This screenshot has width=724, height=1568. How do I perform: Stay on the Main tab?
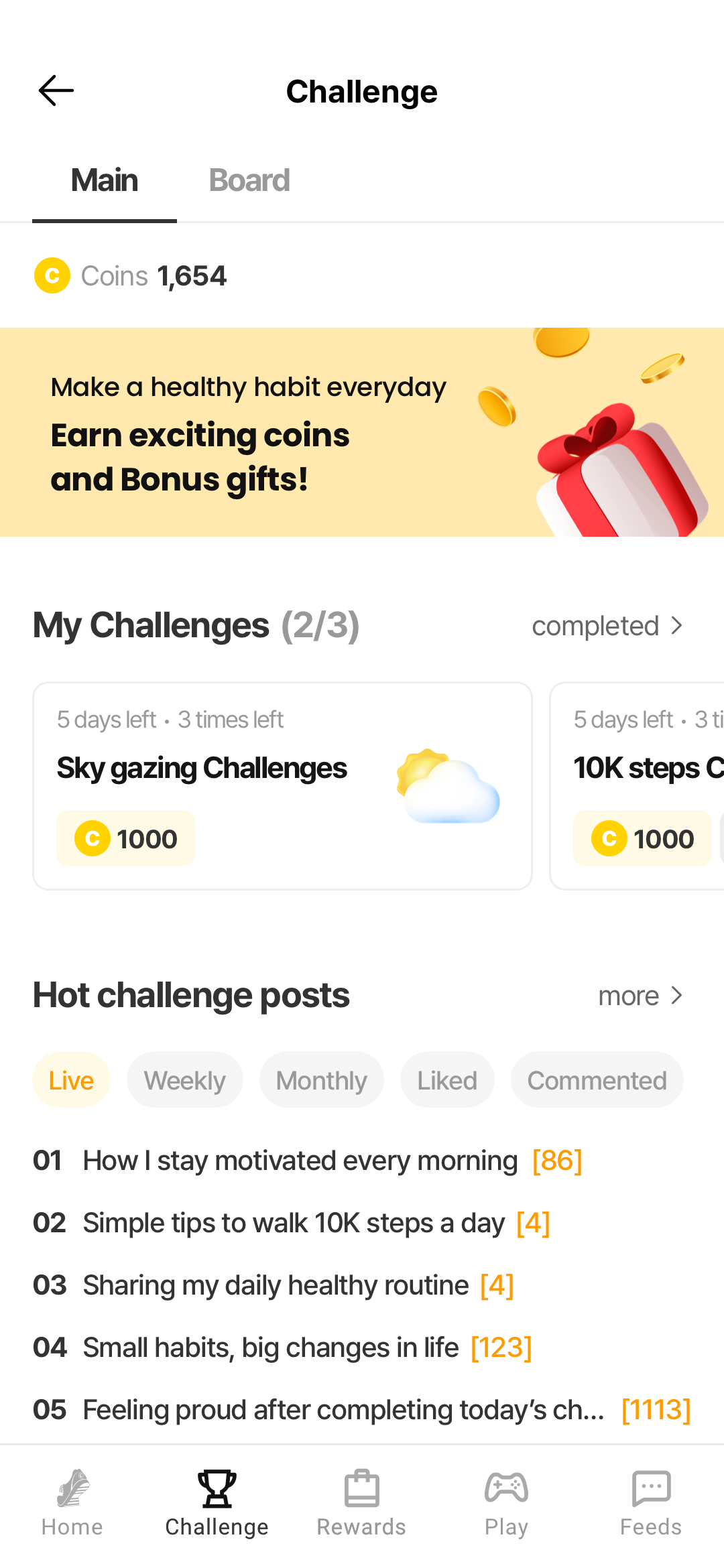tap(104, 180)
